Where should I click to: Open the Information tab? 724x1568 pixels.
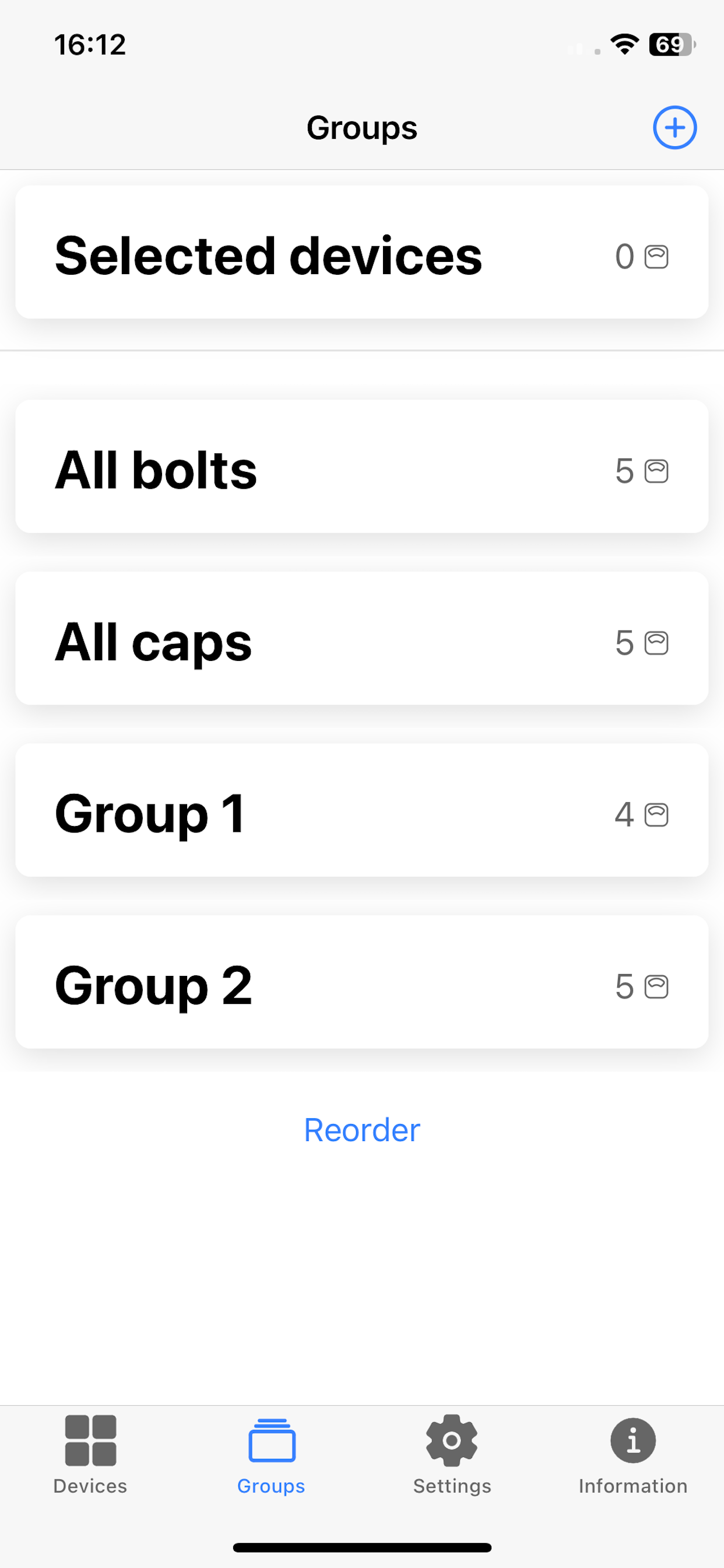click(632, 1455)
